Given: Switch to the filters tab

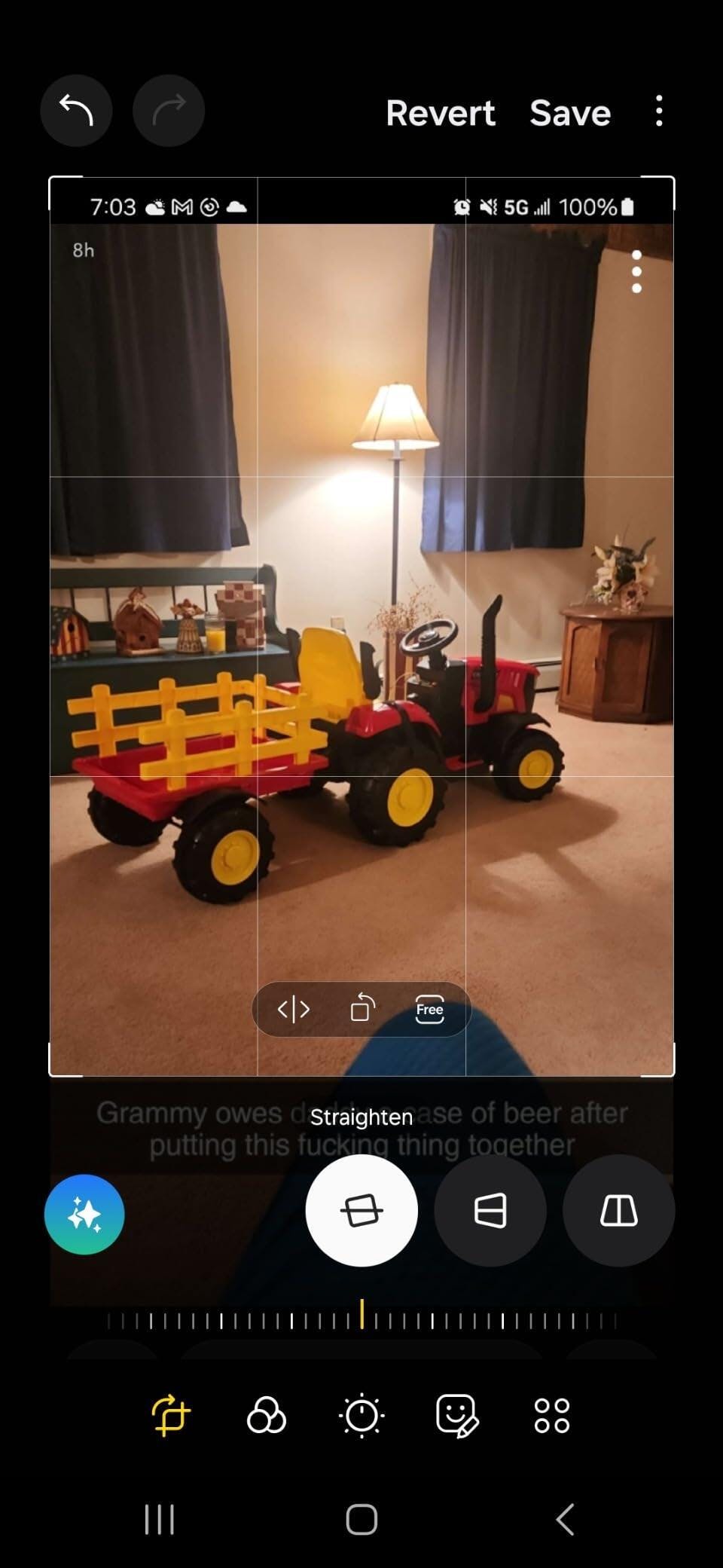Looking at the screenshot, I should 266,1415.
